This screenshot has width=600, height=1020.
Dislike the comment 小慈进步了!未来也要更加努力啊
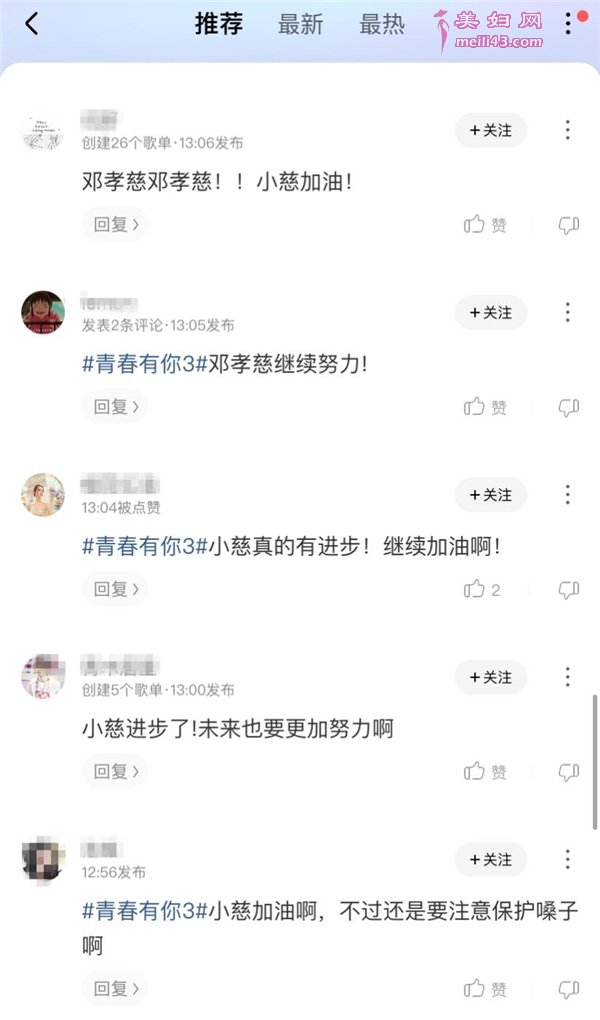coord(568,771)
